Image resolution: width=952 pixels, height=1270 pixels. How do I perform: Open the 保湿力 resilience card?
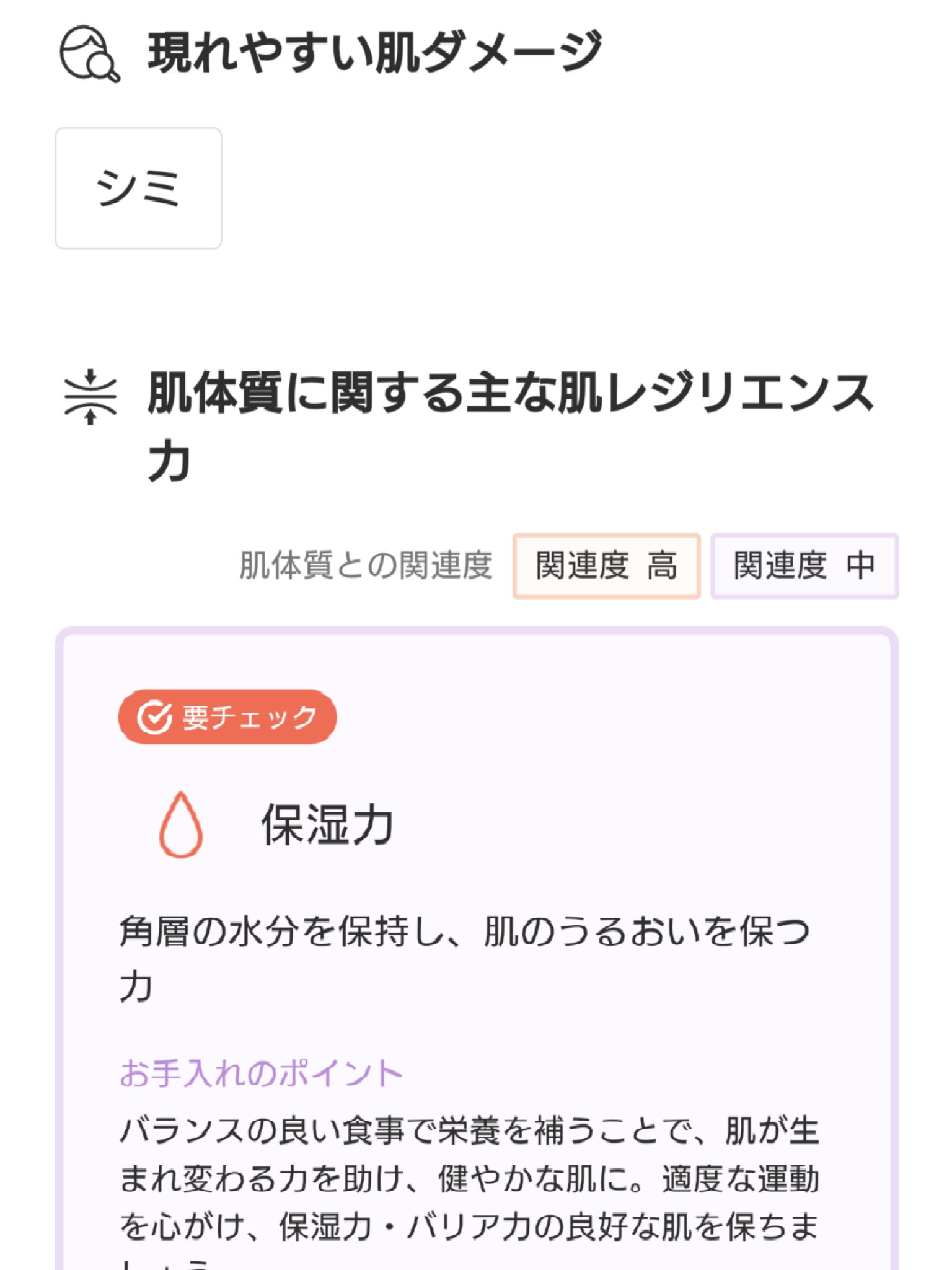click(x=327, y=825)
